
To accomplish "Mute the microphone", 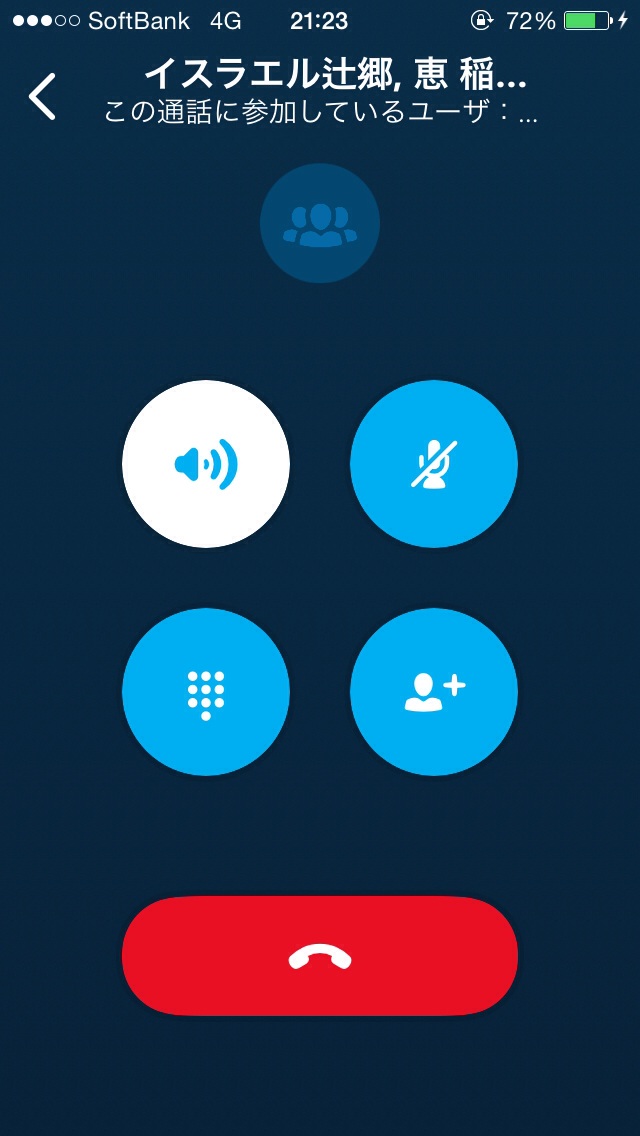I will (433, 464).
